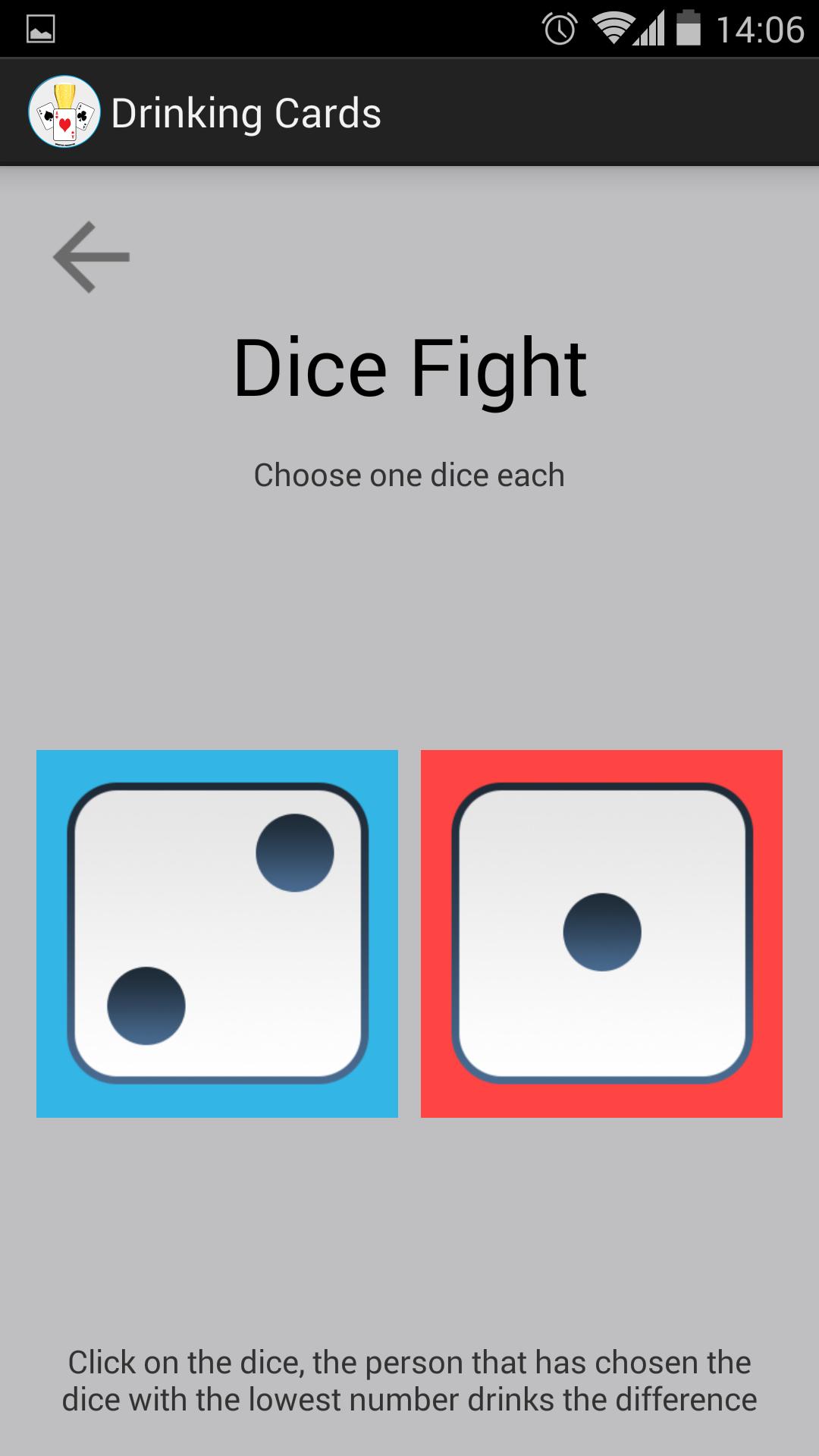Choose the blue dice showing two
This screenshot has height=1456, width=819.
tap(218, 934)
